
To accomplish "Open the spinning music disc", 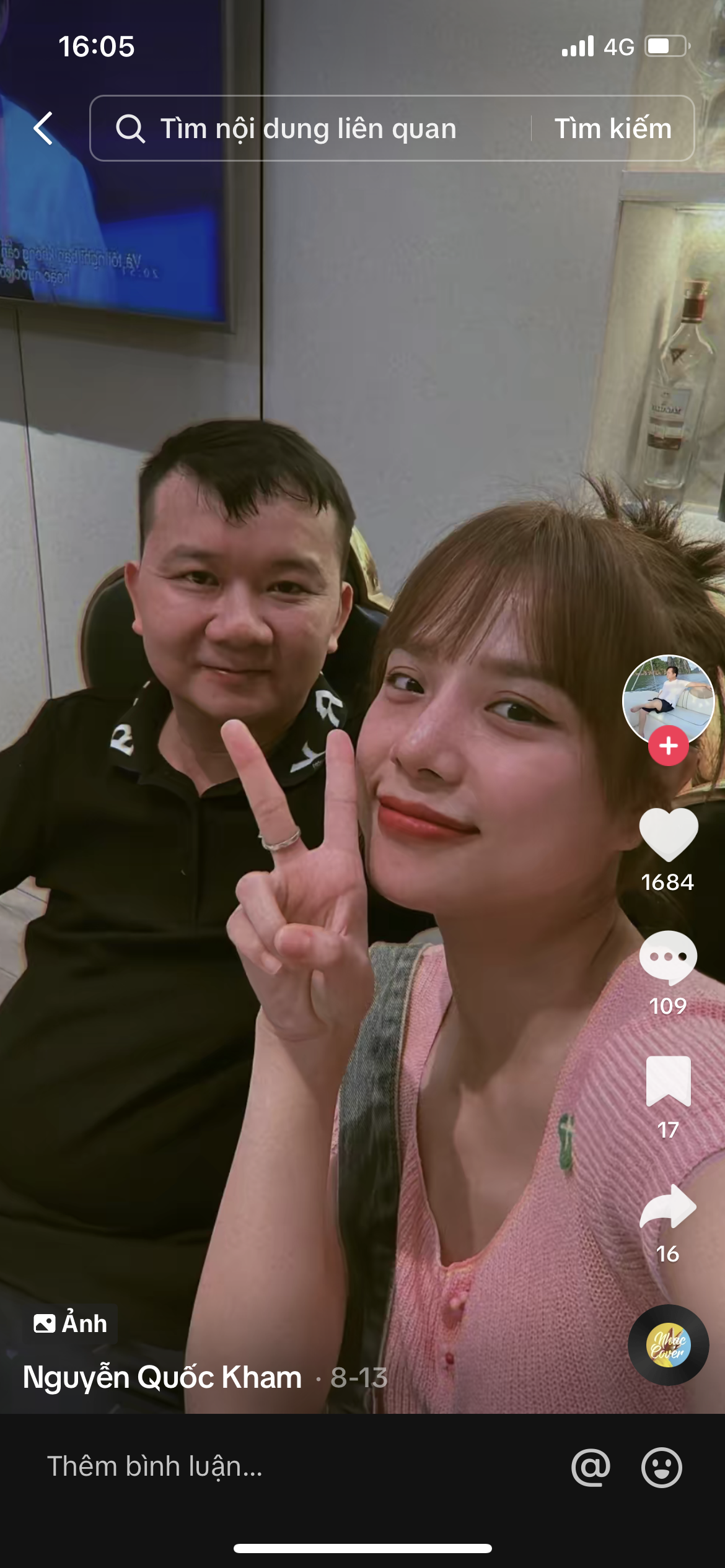I will pyautogui.click(x=668, y=1345).
